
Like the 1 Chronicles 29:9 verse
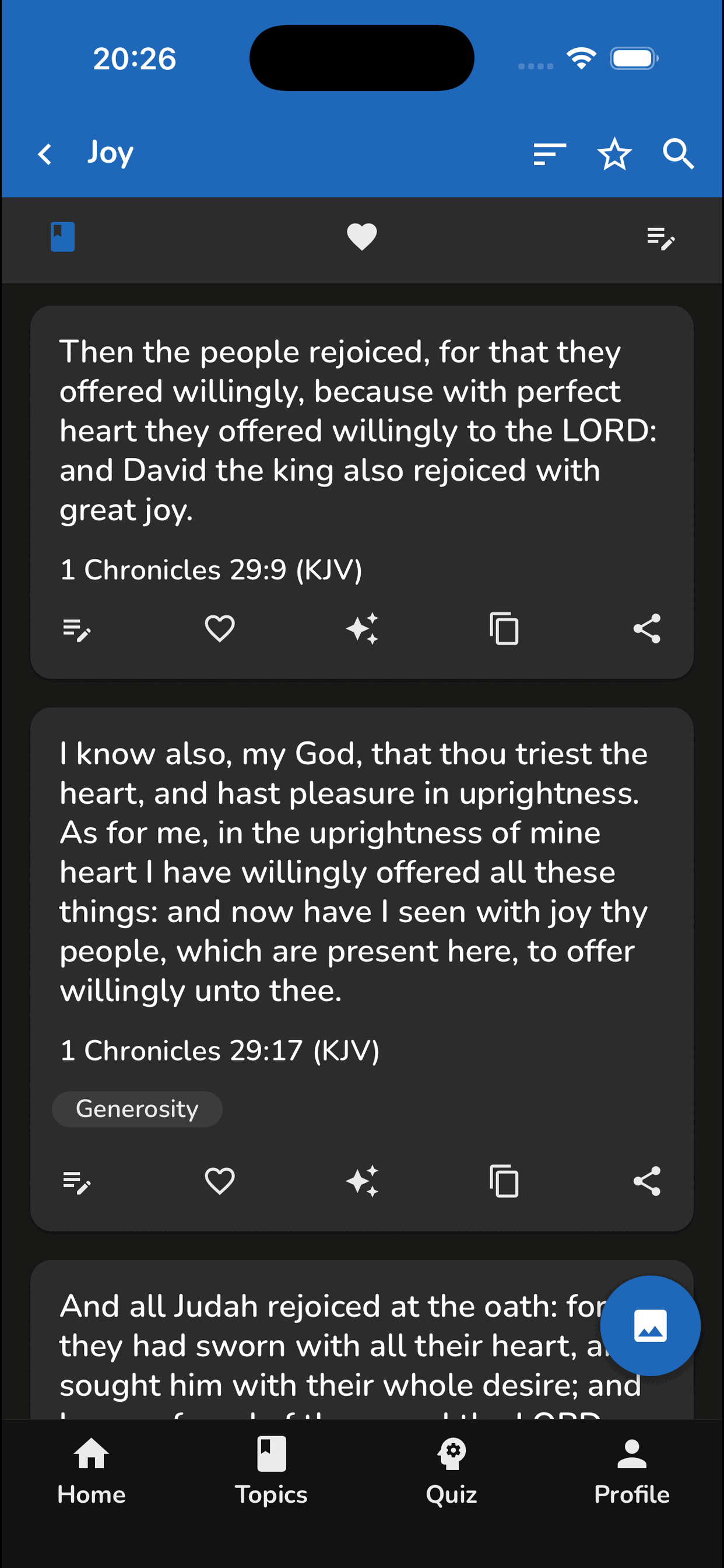(219, 629)
